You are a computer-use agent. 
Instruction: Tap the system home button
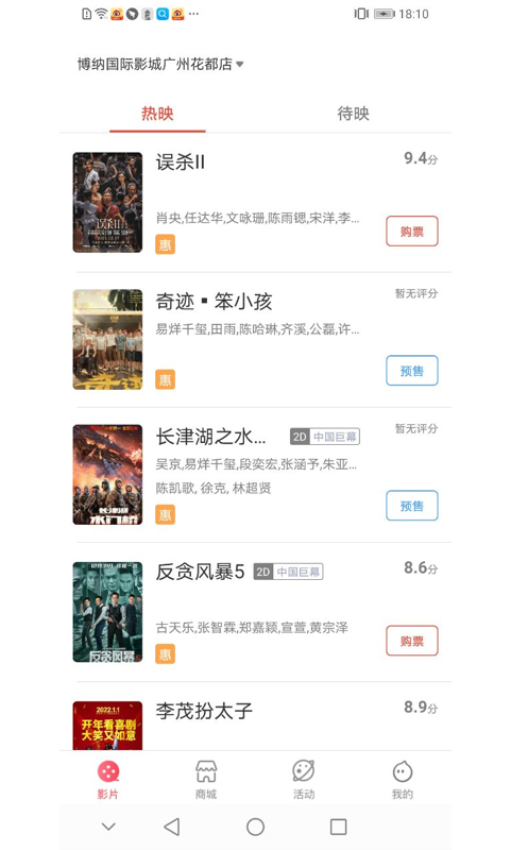click(255, 827)
